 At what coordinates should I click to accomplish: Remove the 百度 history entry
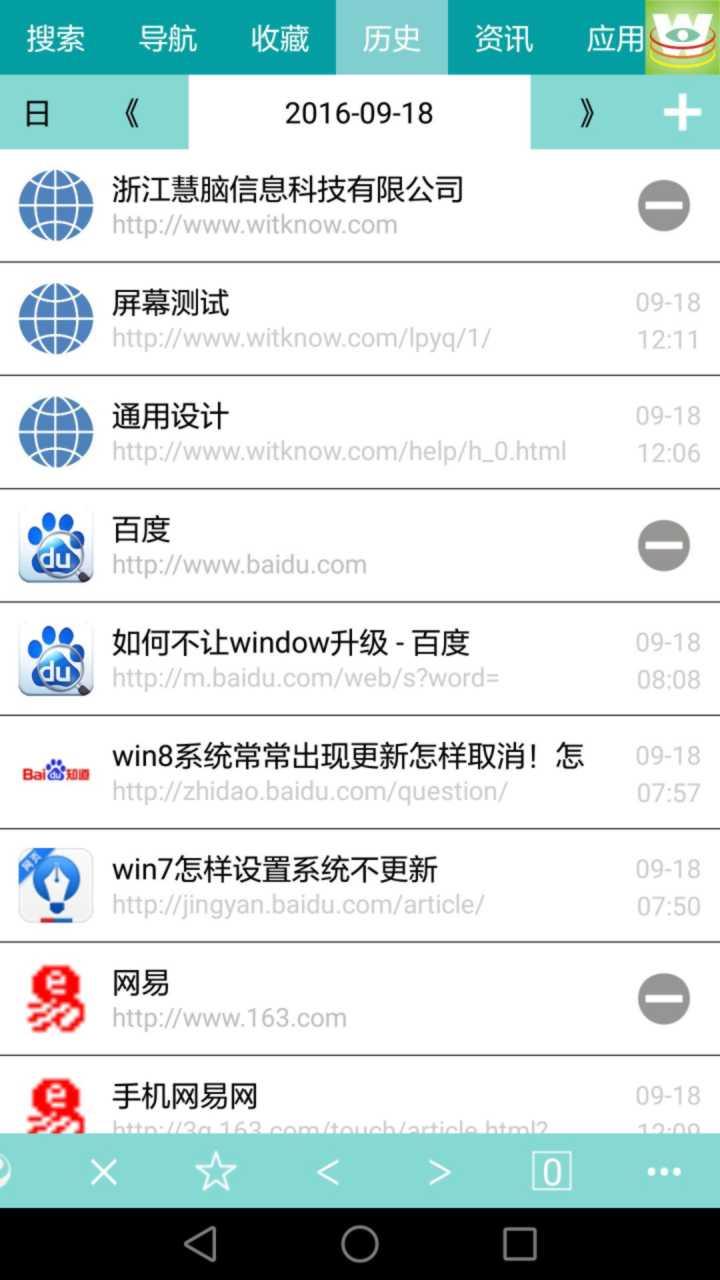[x=663, y=545]
